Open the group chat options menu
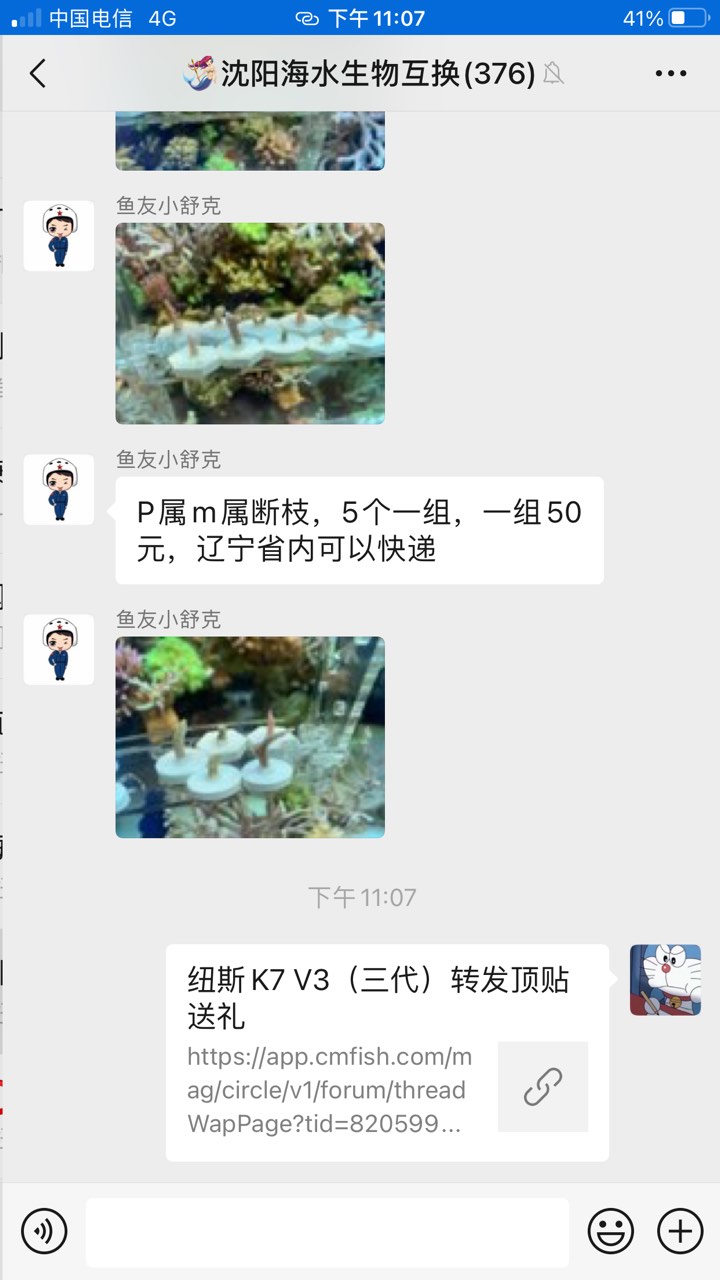 (x=670, y=73)
